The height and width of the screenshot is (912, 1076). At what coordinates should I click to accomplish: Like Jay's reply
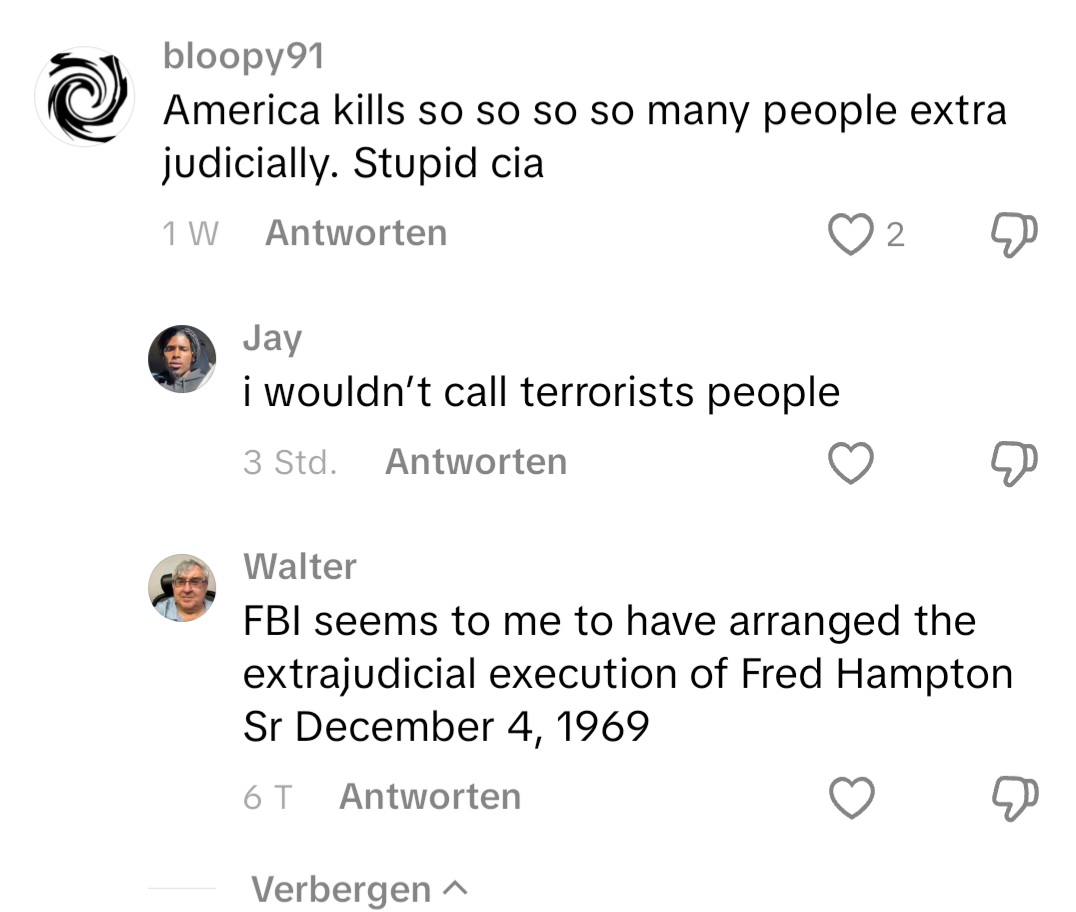click(852, 463)
